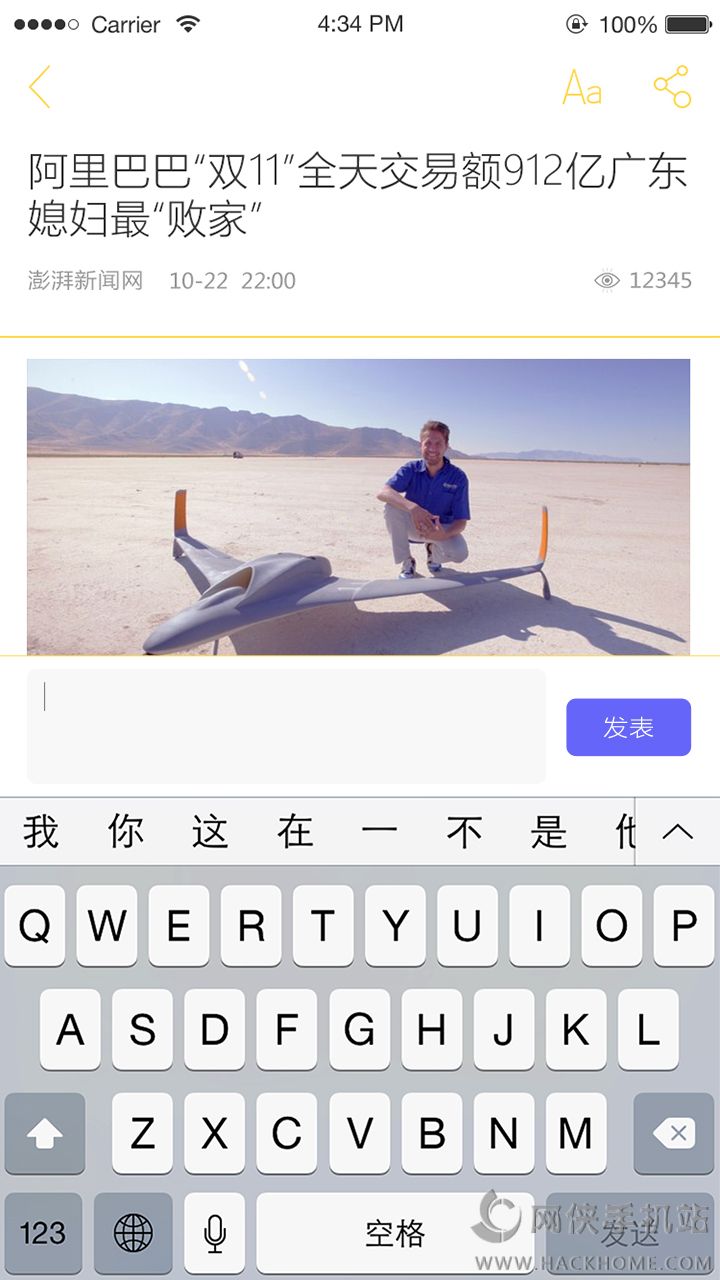The width and height of the screenshot is (720, 1280).
Task: Tap 发表 to post the comment
Action: pos(628,727)
